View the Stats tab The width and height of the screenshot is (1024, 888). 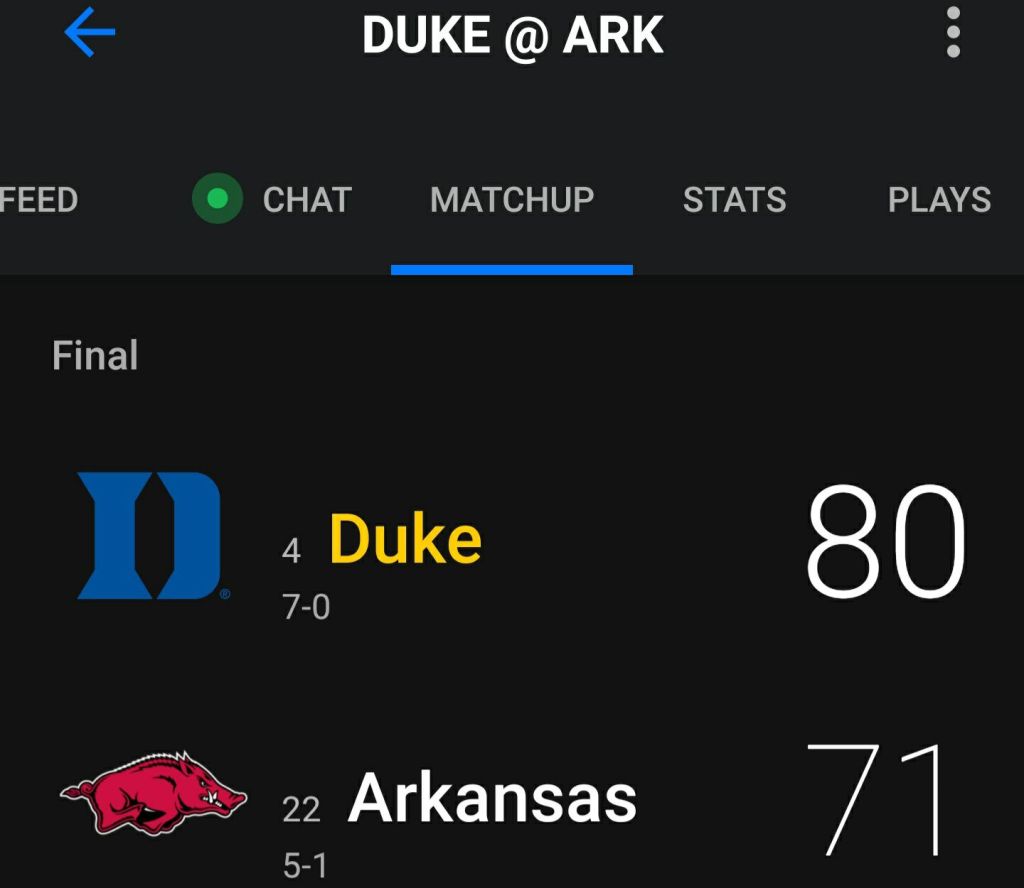pos(734,200)
